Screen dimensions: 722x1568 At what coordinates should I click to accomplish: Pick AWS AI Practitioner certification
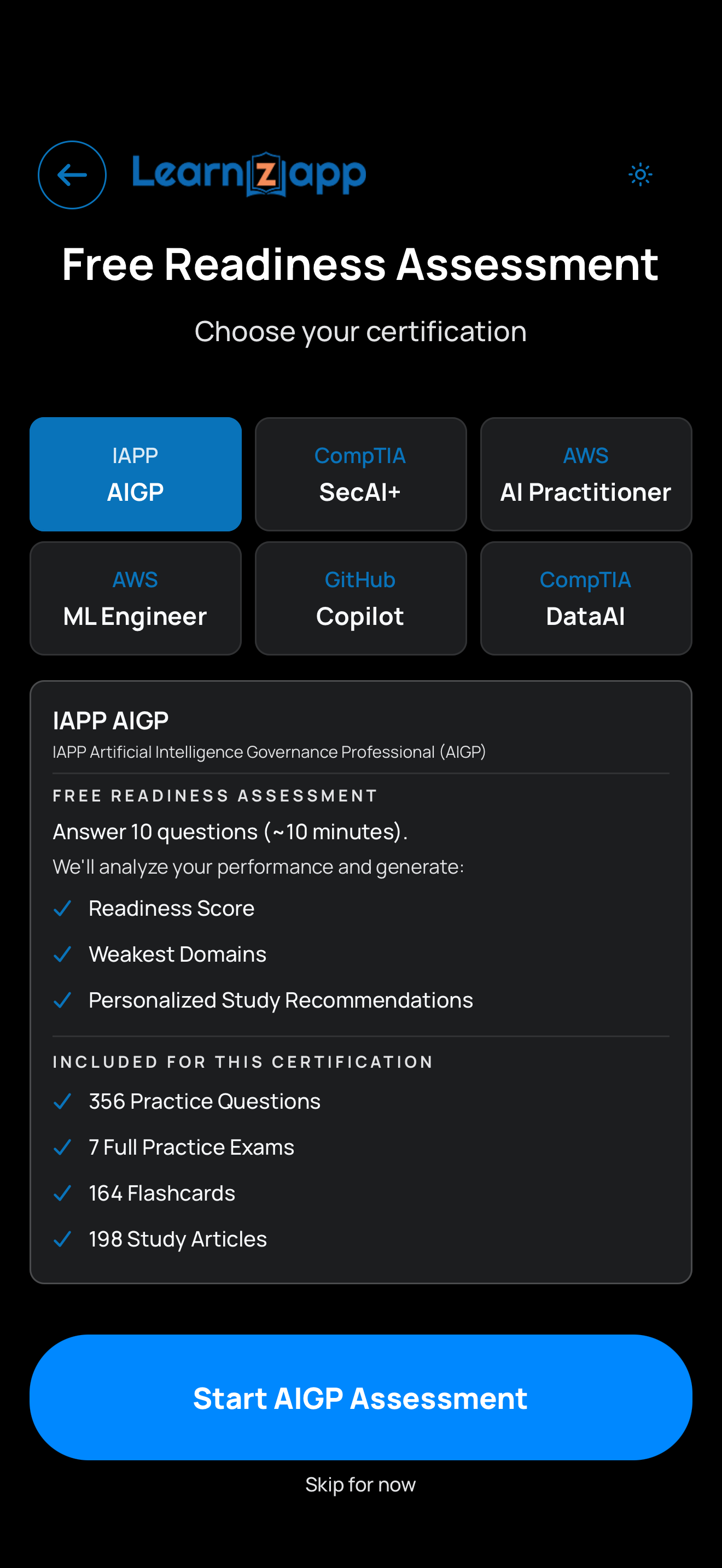586,473
